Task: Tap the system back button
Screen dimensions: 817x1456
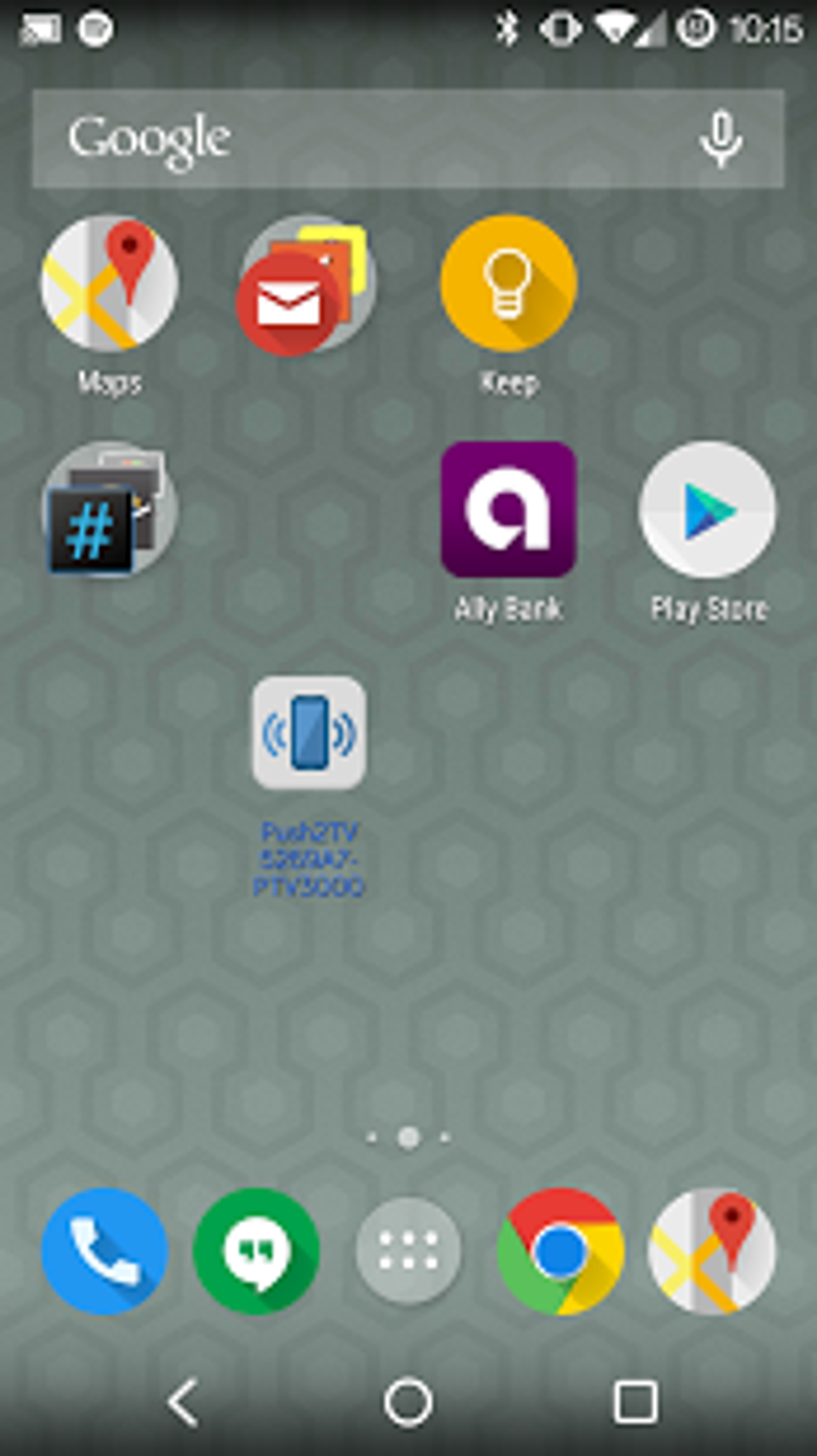Action: coord(183,1403)
